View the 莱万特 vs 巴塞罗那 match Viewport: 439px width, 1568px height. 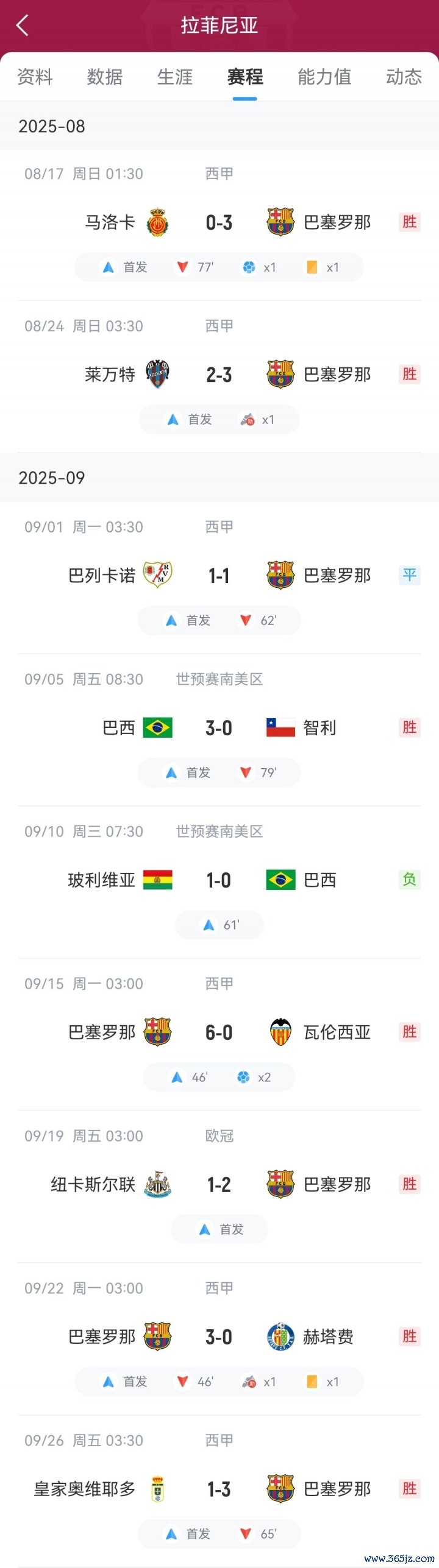coord(219,375)
